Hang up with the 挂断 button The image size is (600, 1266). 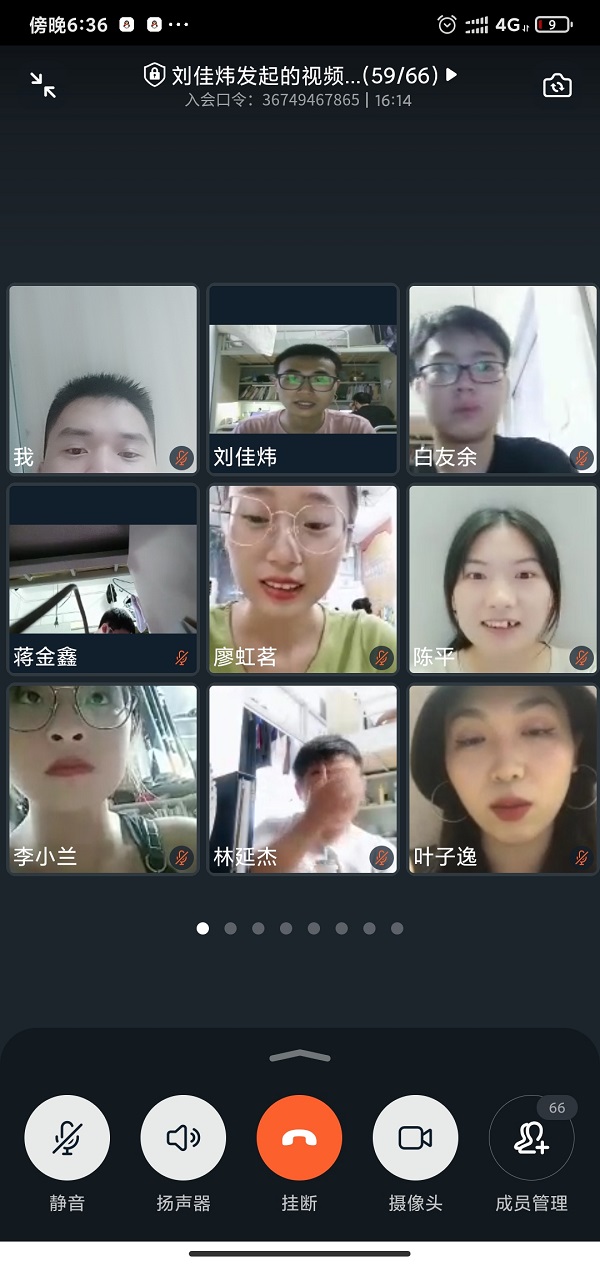tap(299, 1138)
